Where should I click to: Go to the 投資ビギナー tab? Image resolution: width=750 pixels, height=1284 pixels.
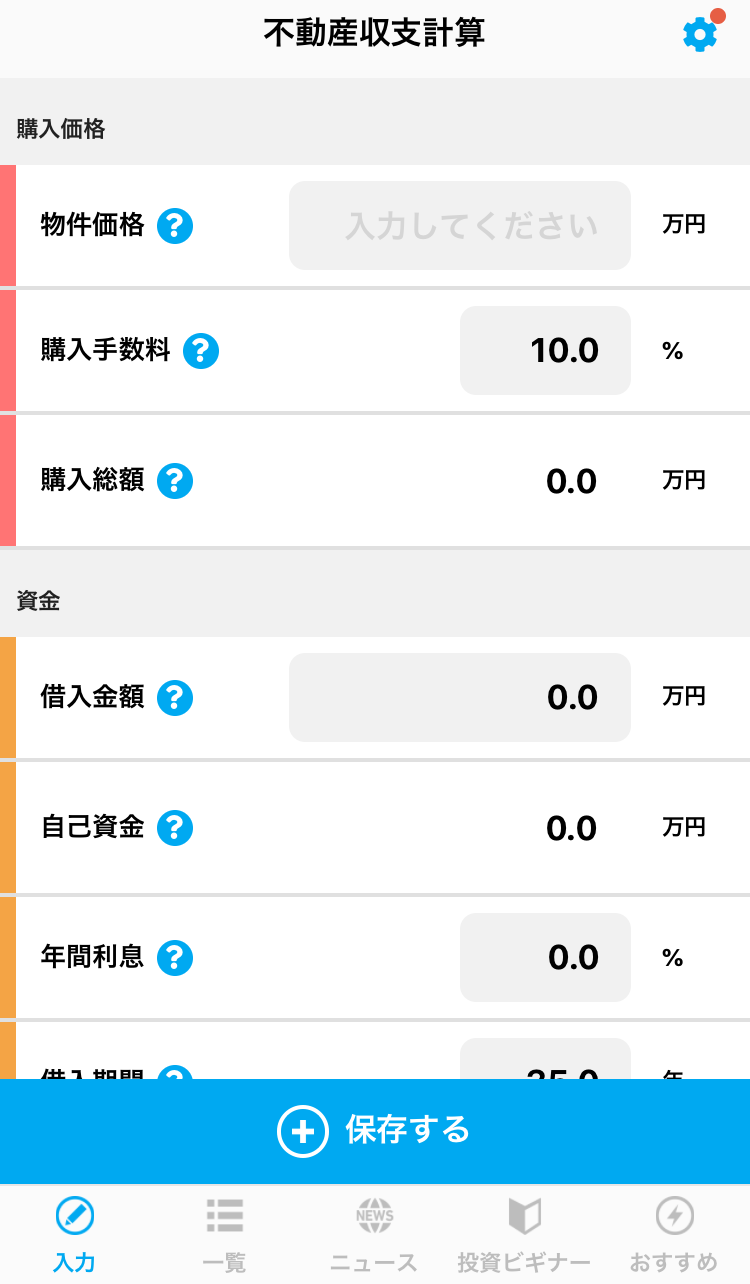coord(524,1235)
